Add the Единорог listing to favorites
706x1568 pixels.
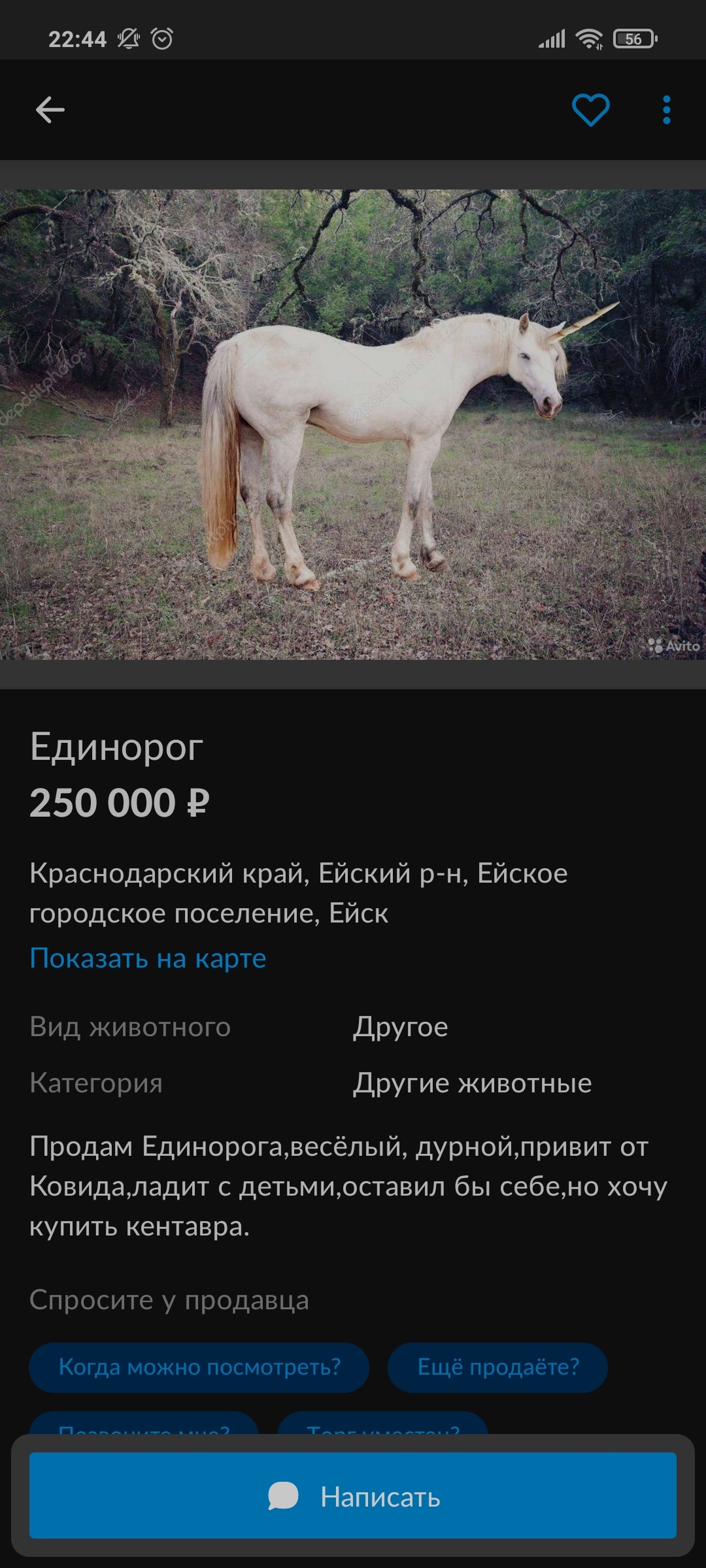pyautogui.click(x=590, y=110)
